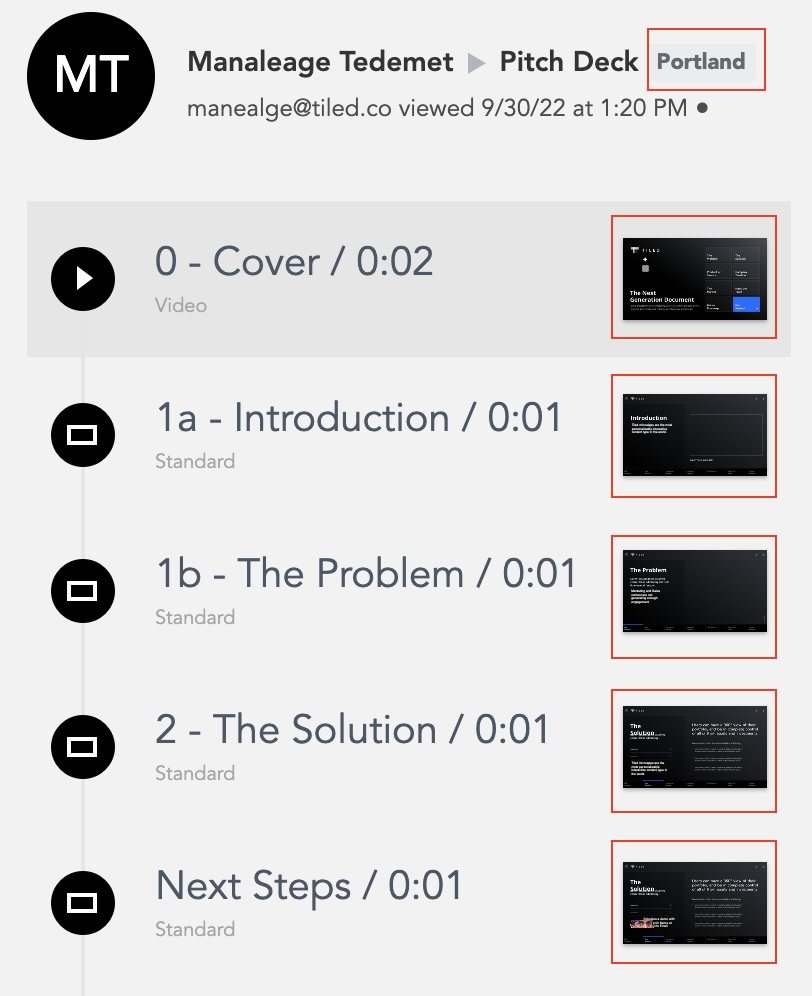Open Manaleage Tedemet's MT avatar
Viewport: 812px width, 996px height.
coord(91,74)
